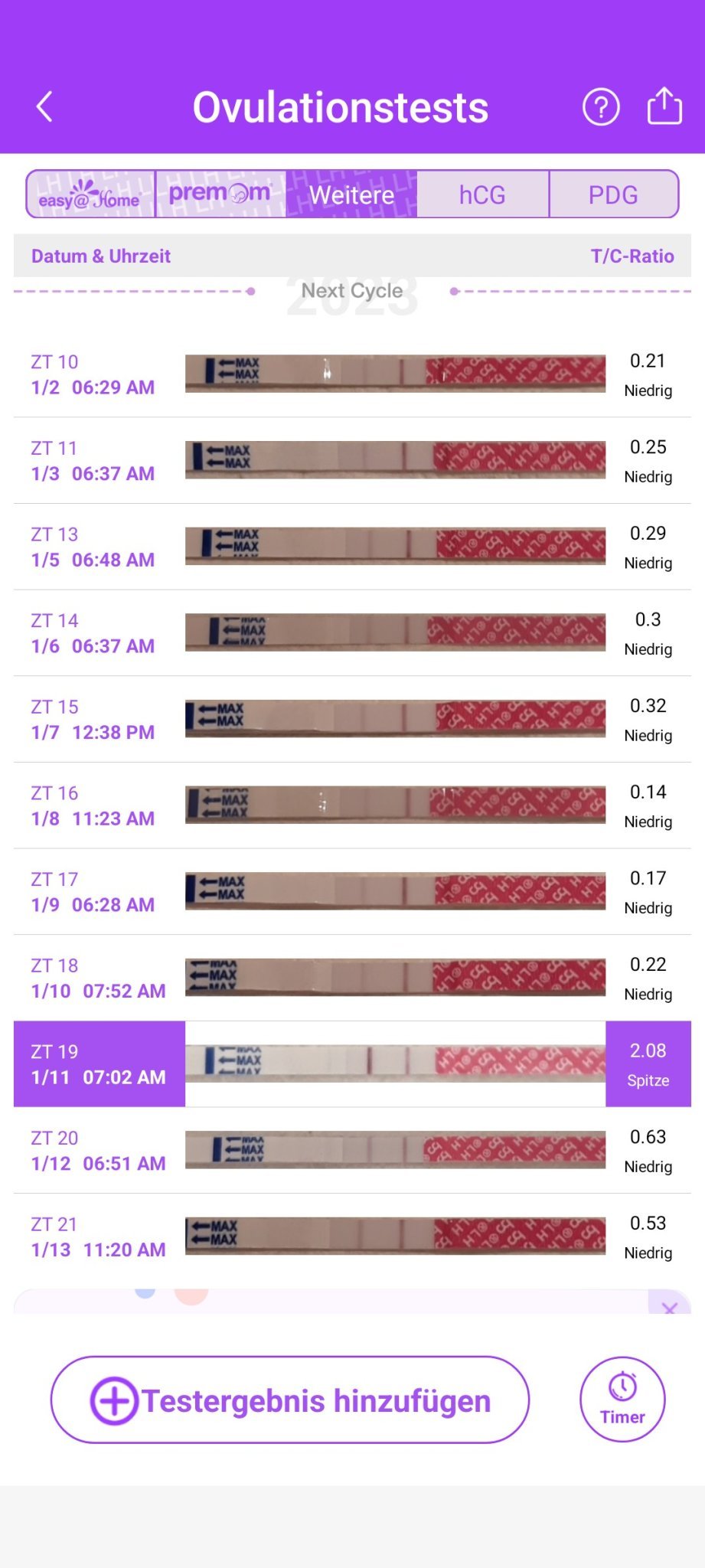
Task: Open the ZT 19 Spitze test result
Action: coord(352,1064)
